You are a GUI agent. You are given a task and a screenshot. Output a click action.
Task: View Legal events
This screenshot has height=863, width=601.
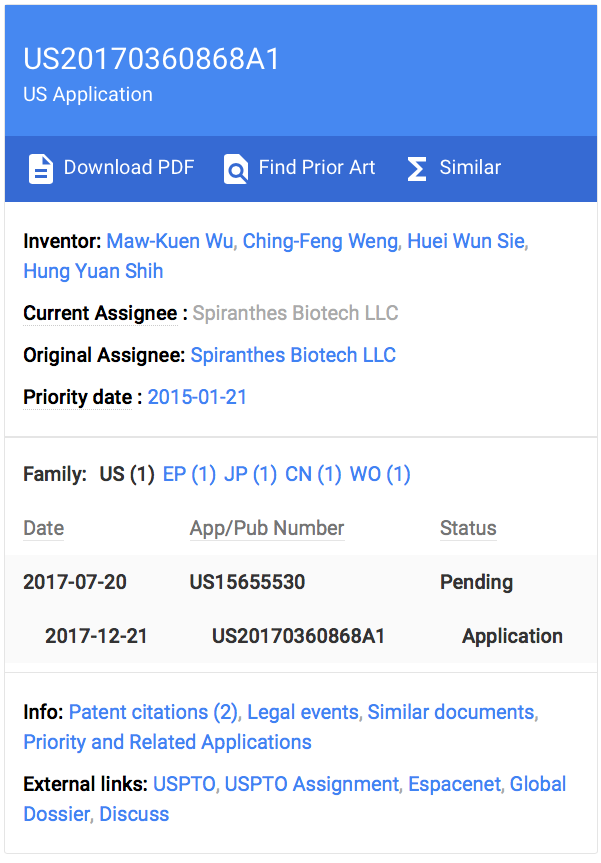click(x=302, y=712)
